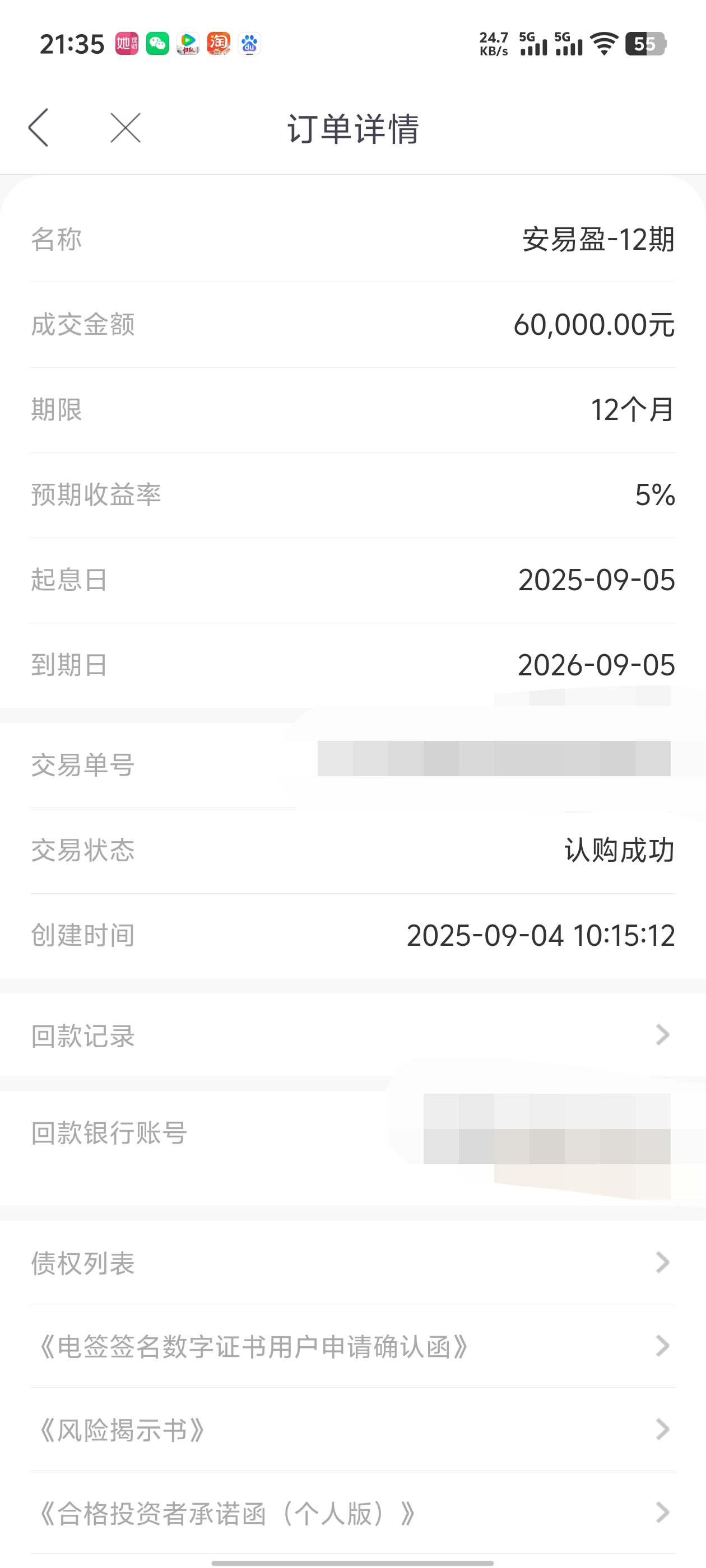Close the order details page

click(x=126, y=128)
